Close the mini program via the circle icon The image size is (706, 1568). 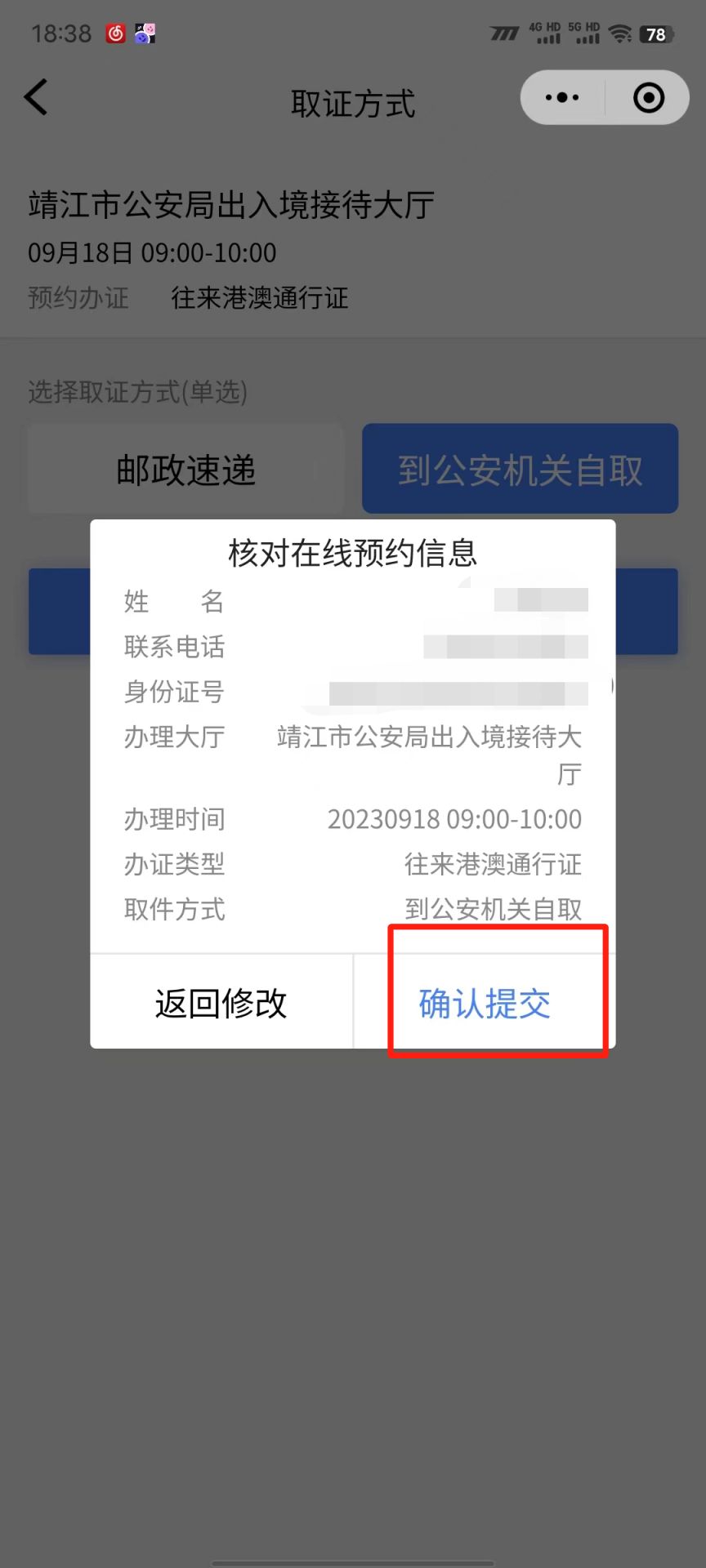click(x=649, y=98)
